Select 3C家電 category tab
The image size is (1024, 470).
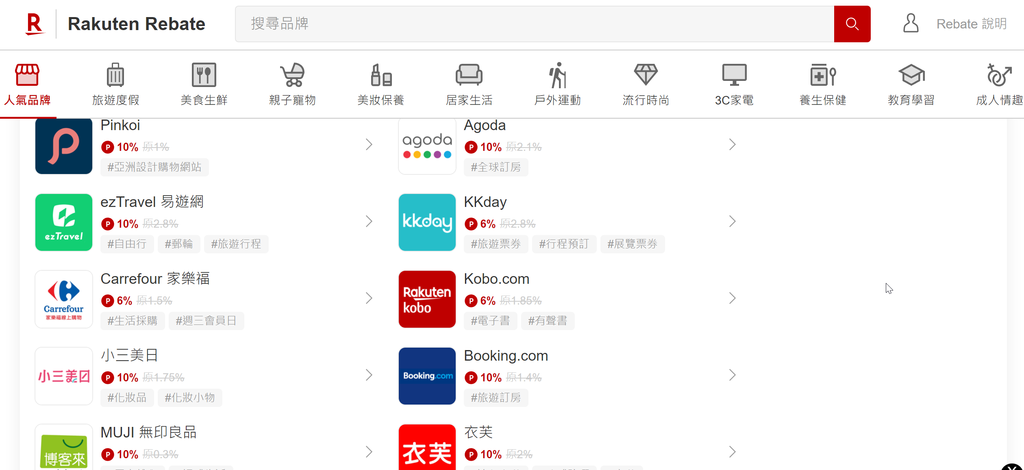[x=734, y=85]
